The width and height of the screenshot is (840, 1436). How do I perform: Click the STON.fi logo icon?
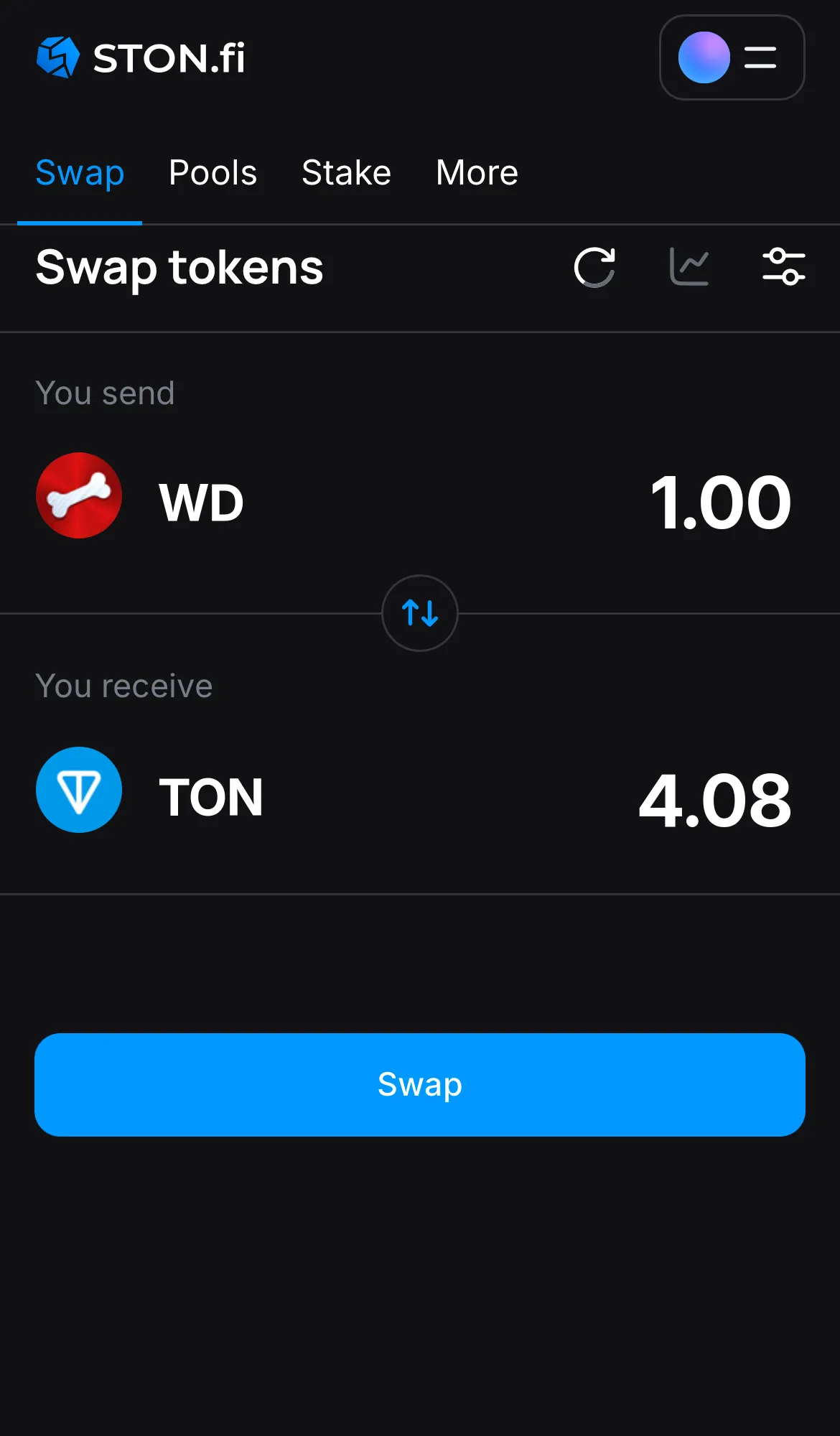pyautogui.click(x=58, y=57)
